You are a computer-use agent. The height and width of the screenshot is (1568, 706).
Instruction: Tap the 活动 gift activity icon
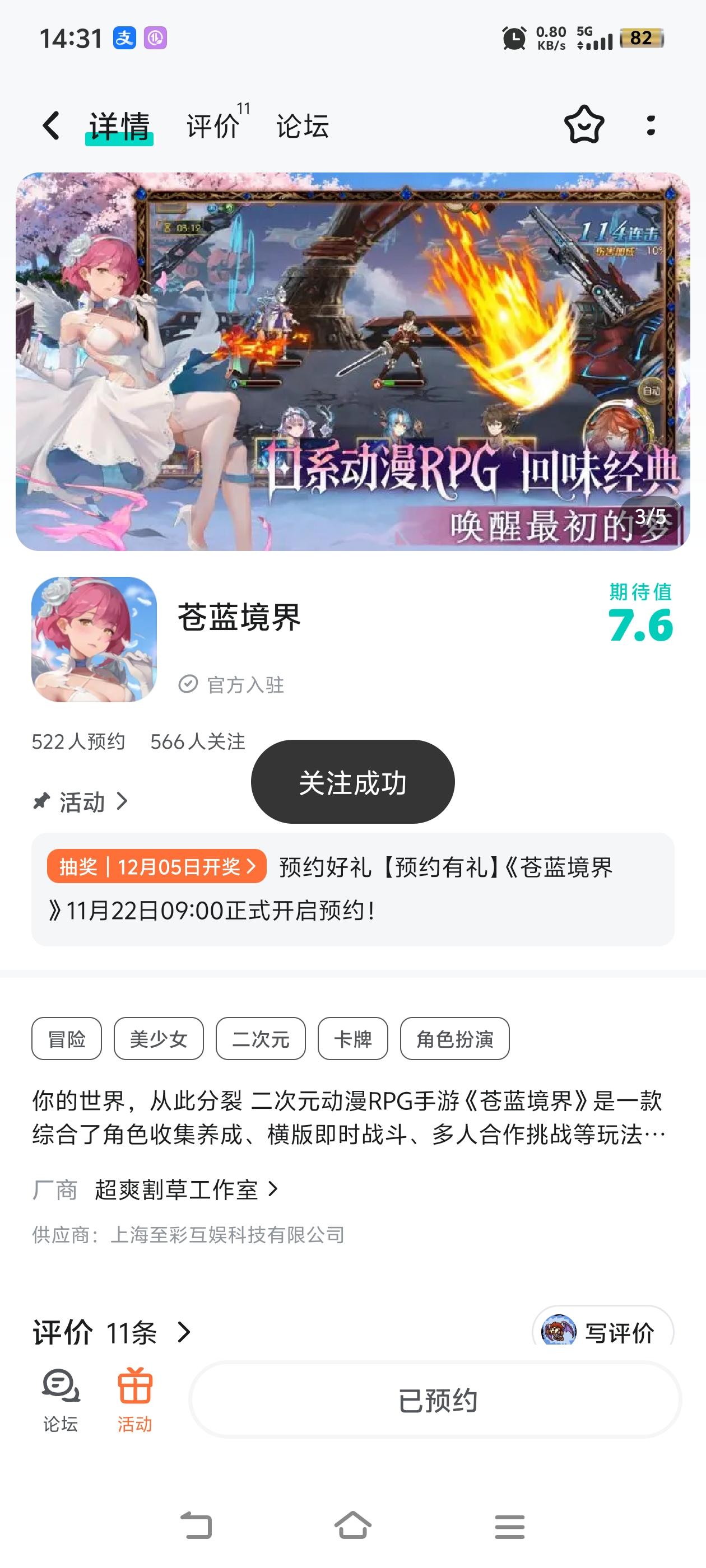tap(135, 1399)
